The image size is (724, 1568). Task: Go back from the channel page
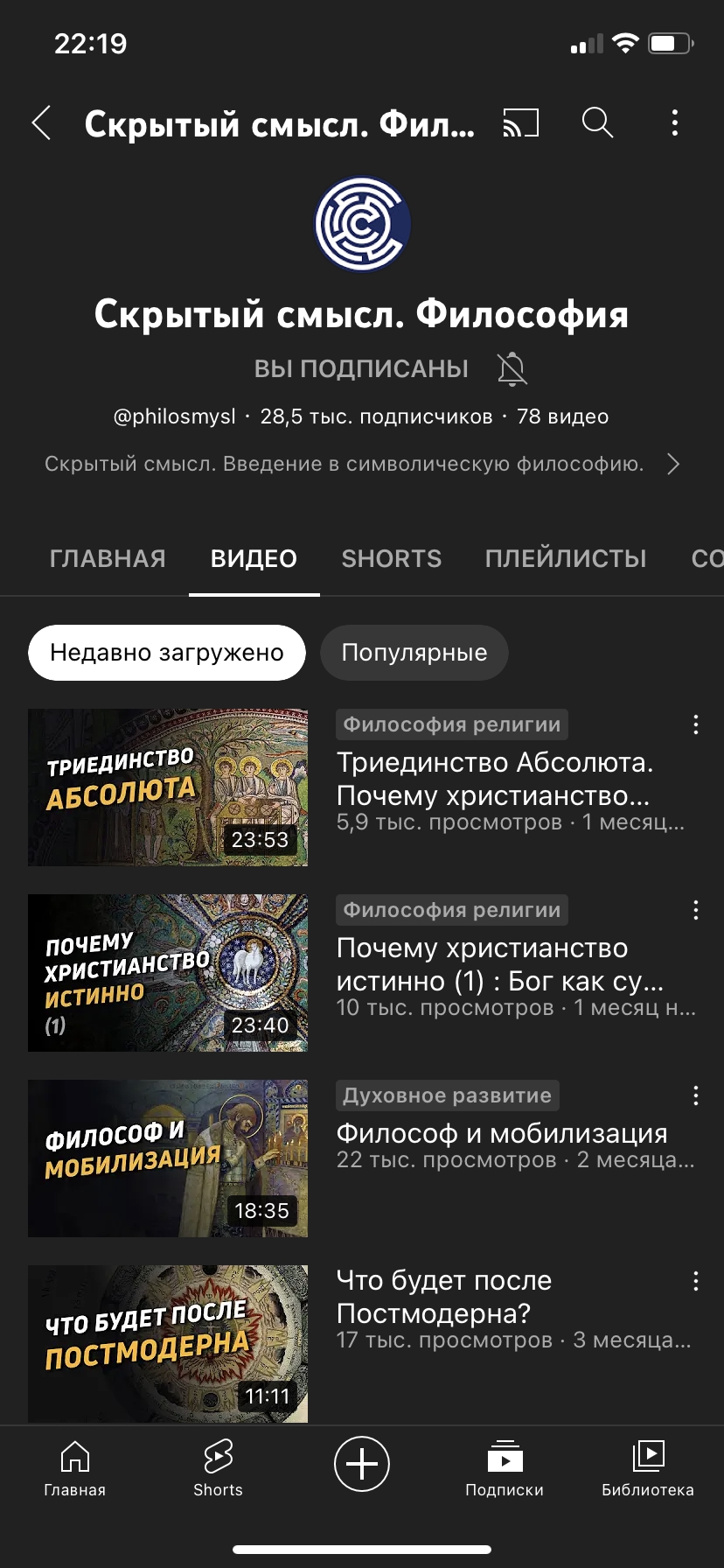41,123
